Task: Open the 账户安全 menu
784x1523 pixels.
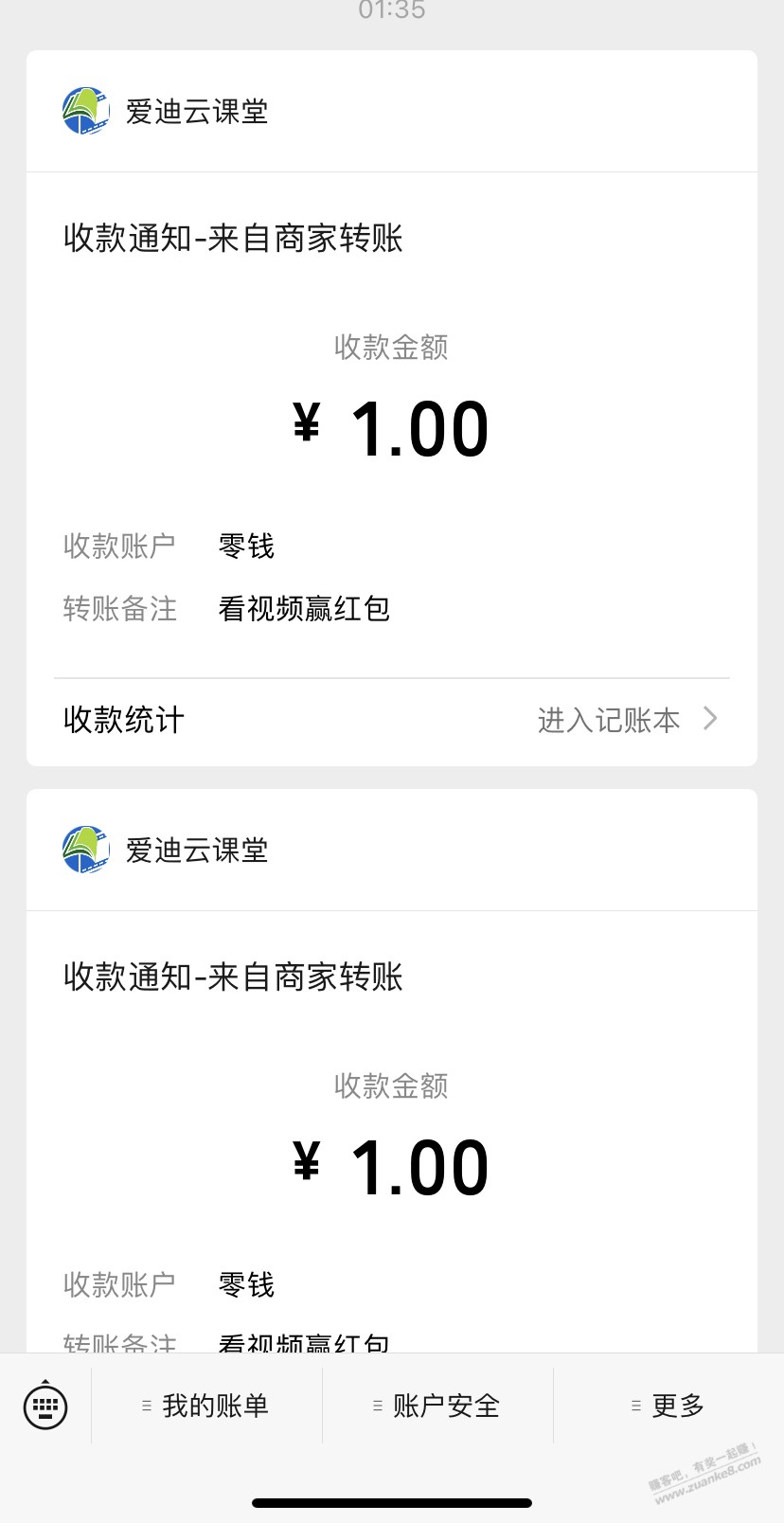Action: pyautogui.click(x=437, y=1406)
